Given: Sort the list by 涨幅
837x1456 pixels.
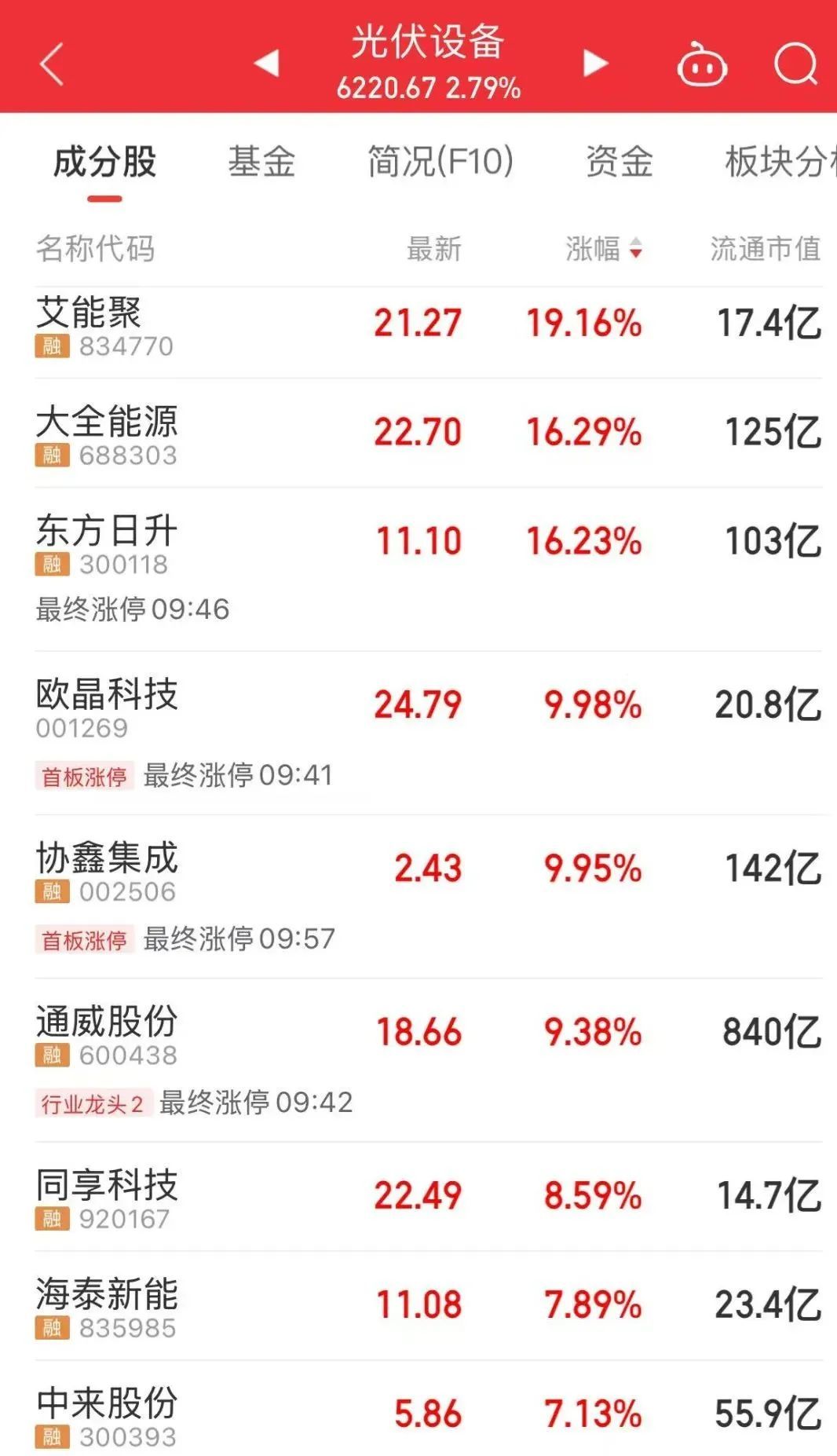Looking at the screenshot, I should tap(603, 249).
